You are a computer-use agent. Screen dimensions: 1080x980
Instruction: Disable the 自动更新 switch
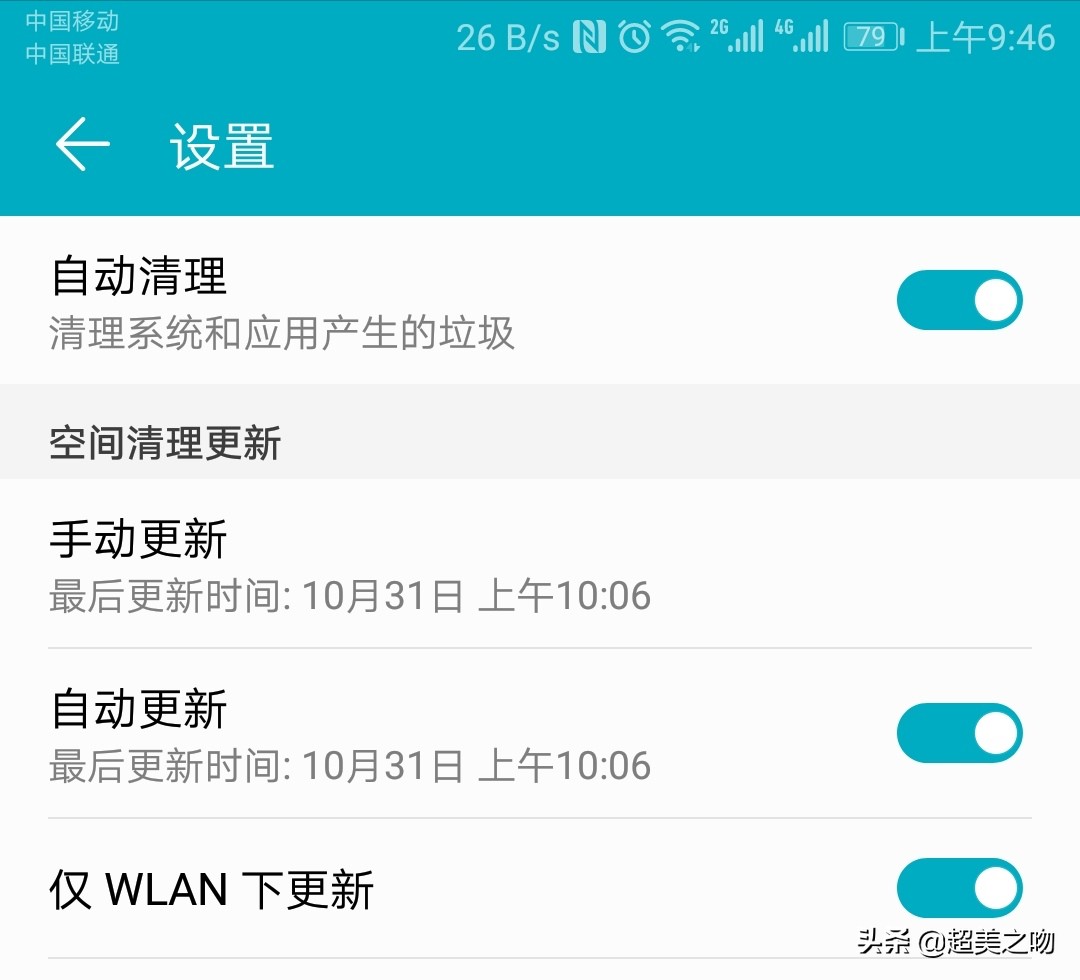[959, 733]
